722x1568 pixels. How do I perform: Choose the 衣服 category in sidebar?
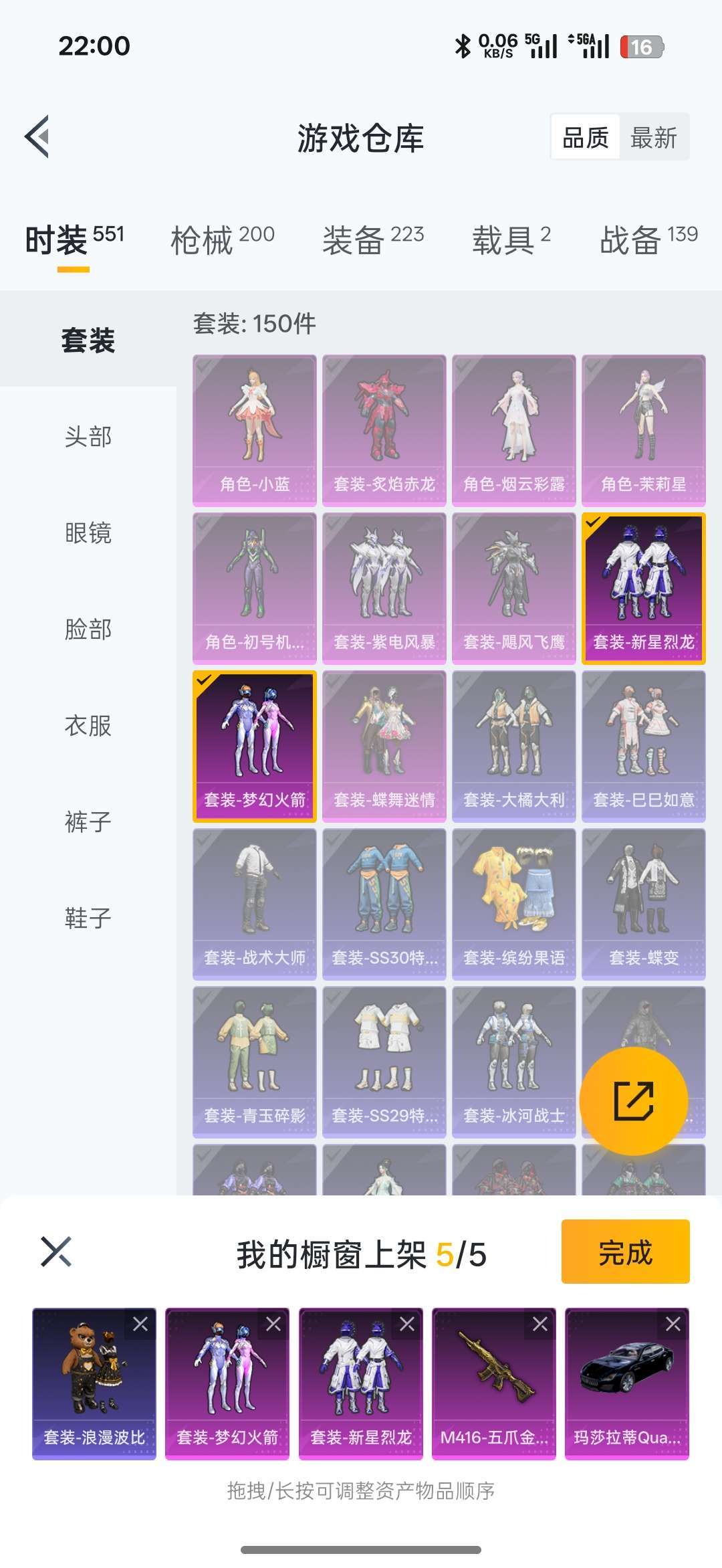(88, 726)
